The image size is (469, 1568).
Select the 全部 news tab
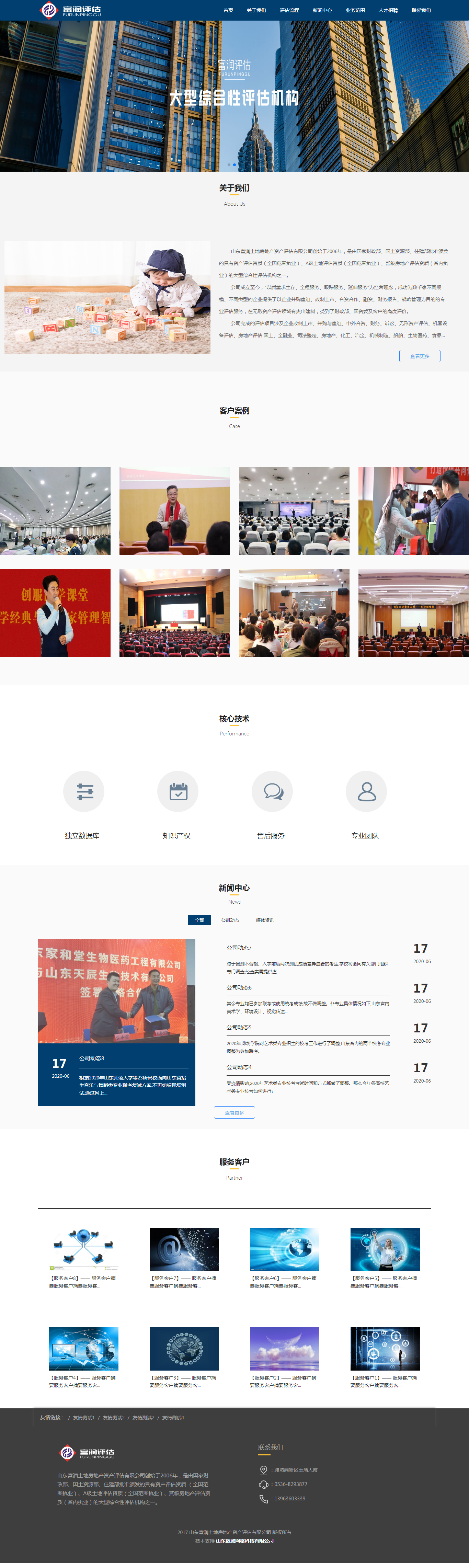[199, 920]
